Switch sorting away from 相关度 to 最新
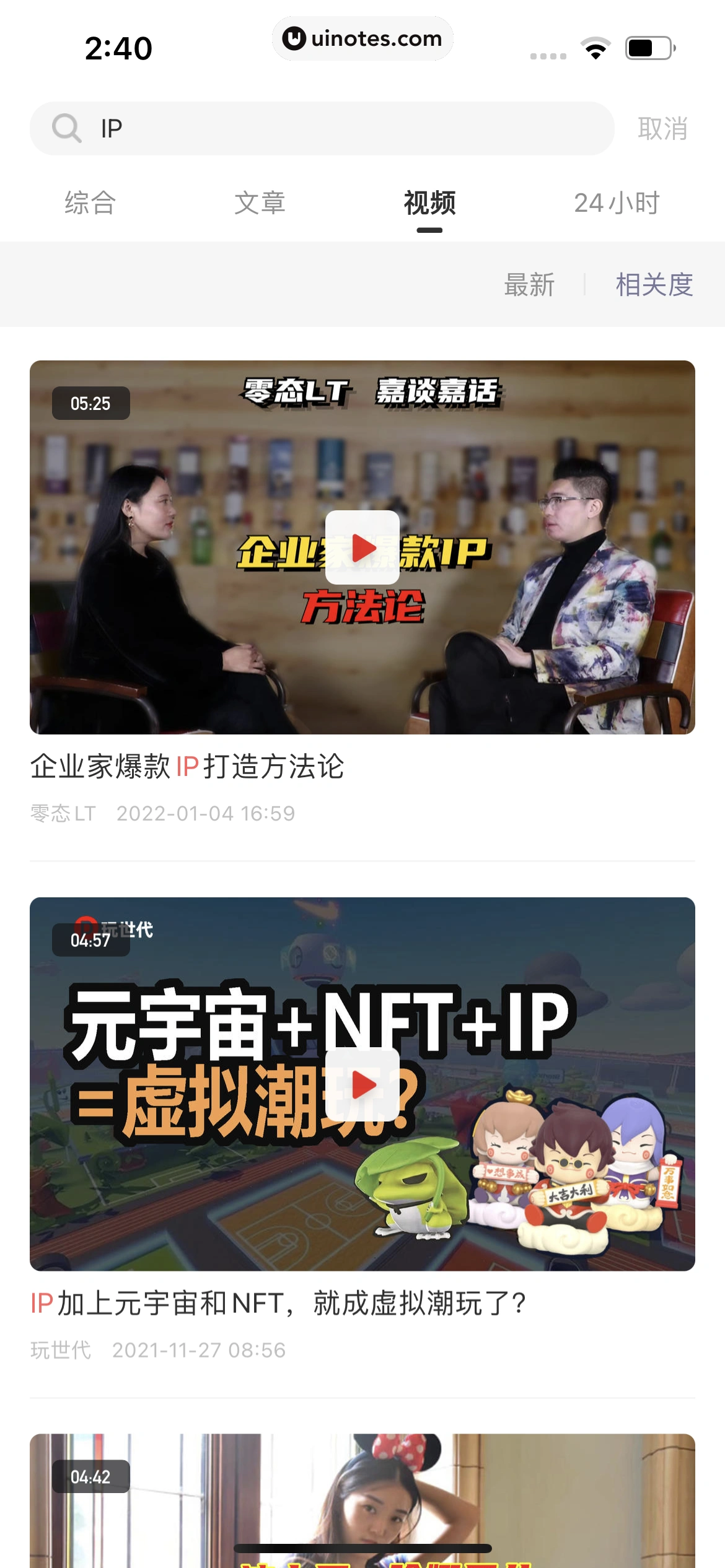 pos(529,284)
